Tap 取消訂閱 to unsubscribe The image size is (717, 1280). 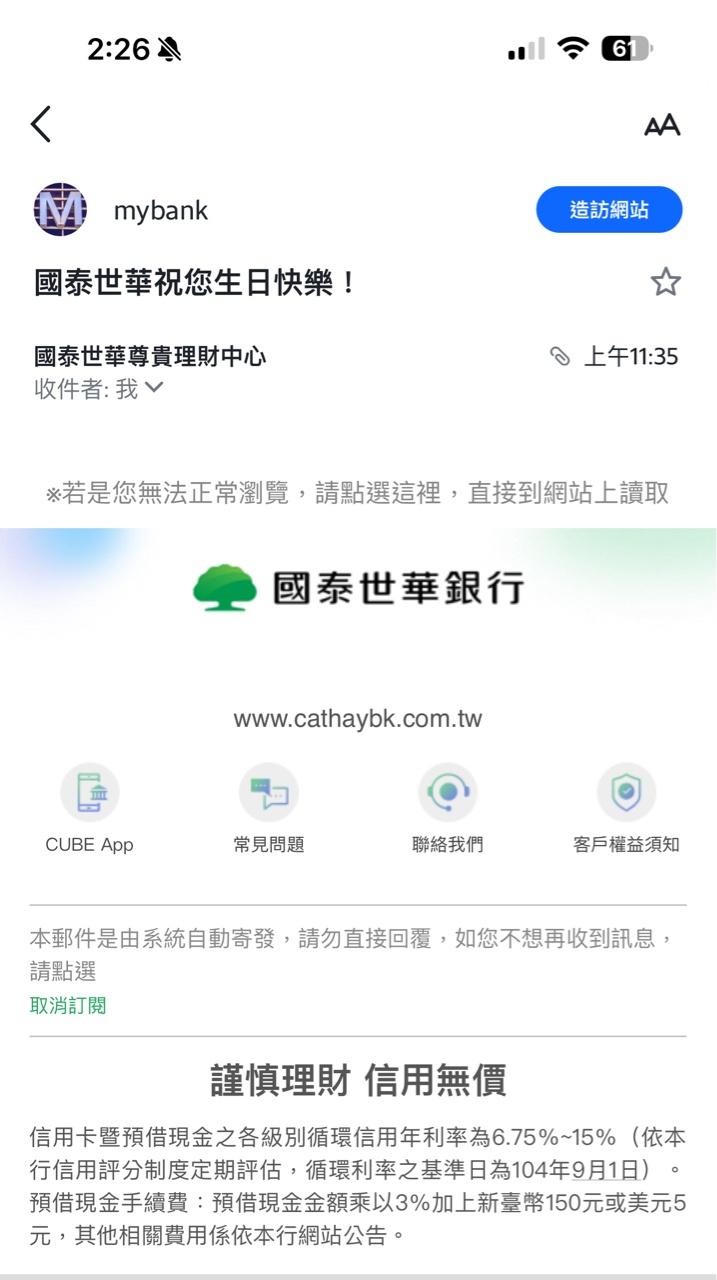point(68,1005)
